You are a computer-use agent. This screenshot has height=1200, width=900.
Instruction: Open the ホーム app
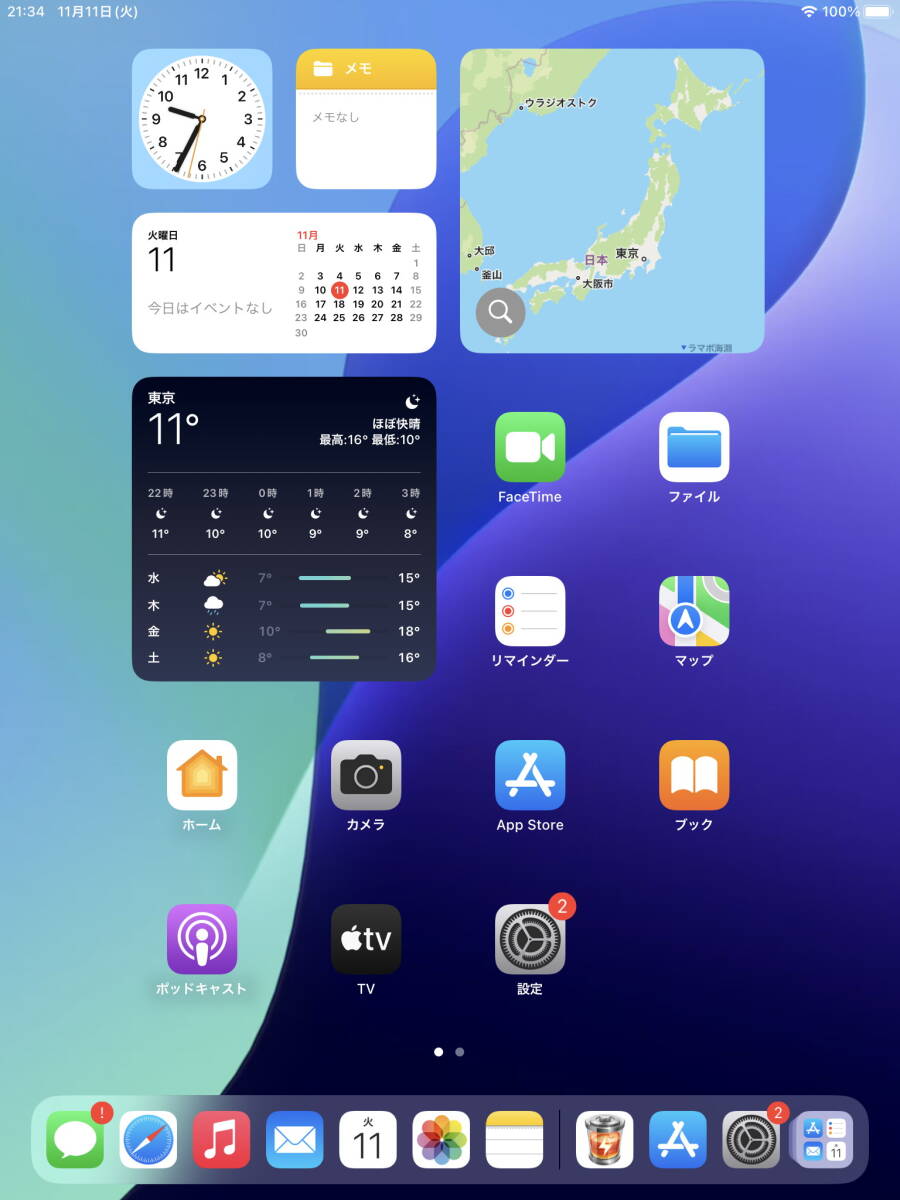202,775
